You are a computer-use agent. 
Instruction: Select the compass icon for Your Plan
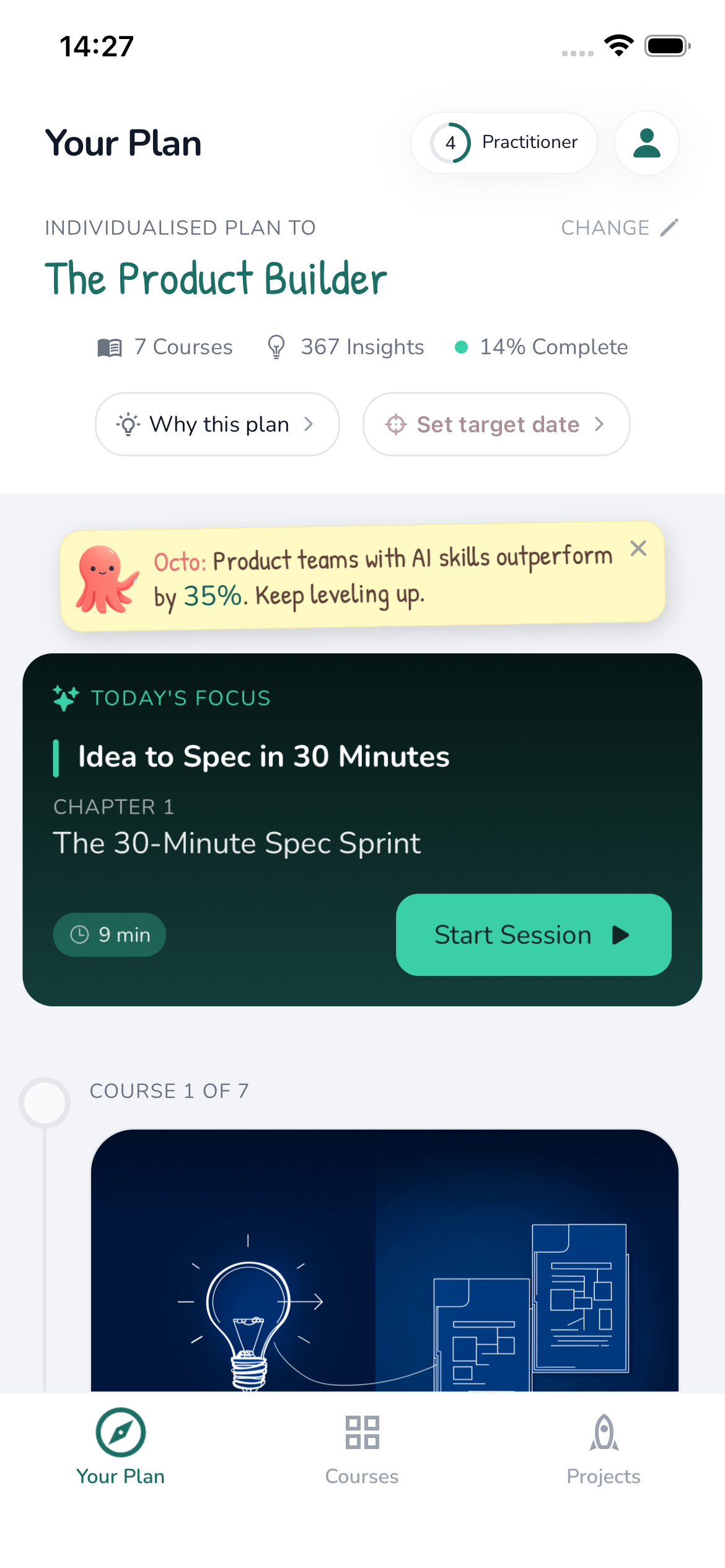[121, 1432]
